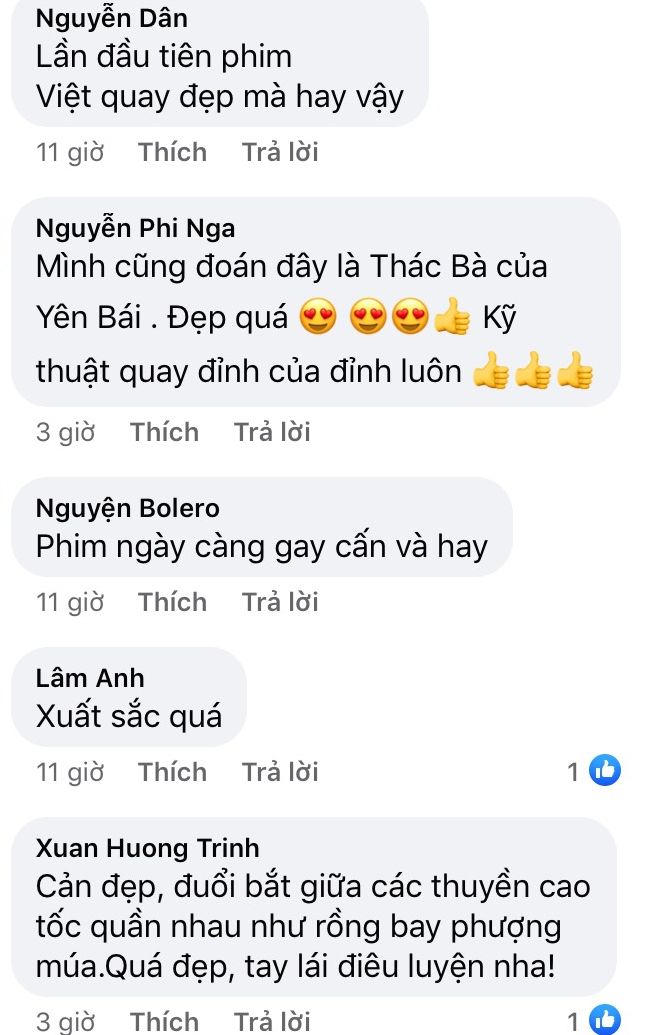Like Lâm Anh's comment
Viewport: 645px width, 1035px height.
pyautogui.click(x=172, y=772)
